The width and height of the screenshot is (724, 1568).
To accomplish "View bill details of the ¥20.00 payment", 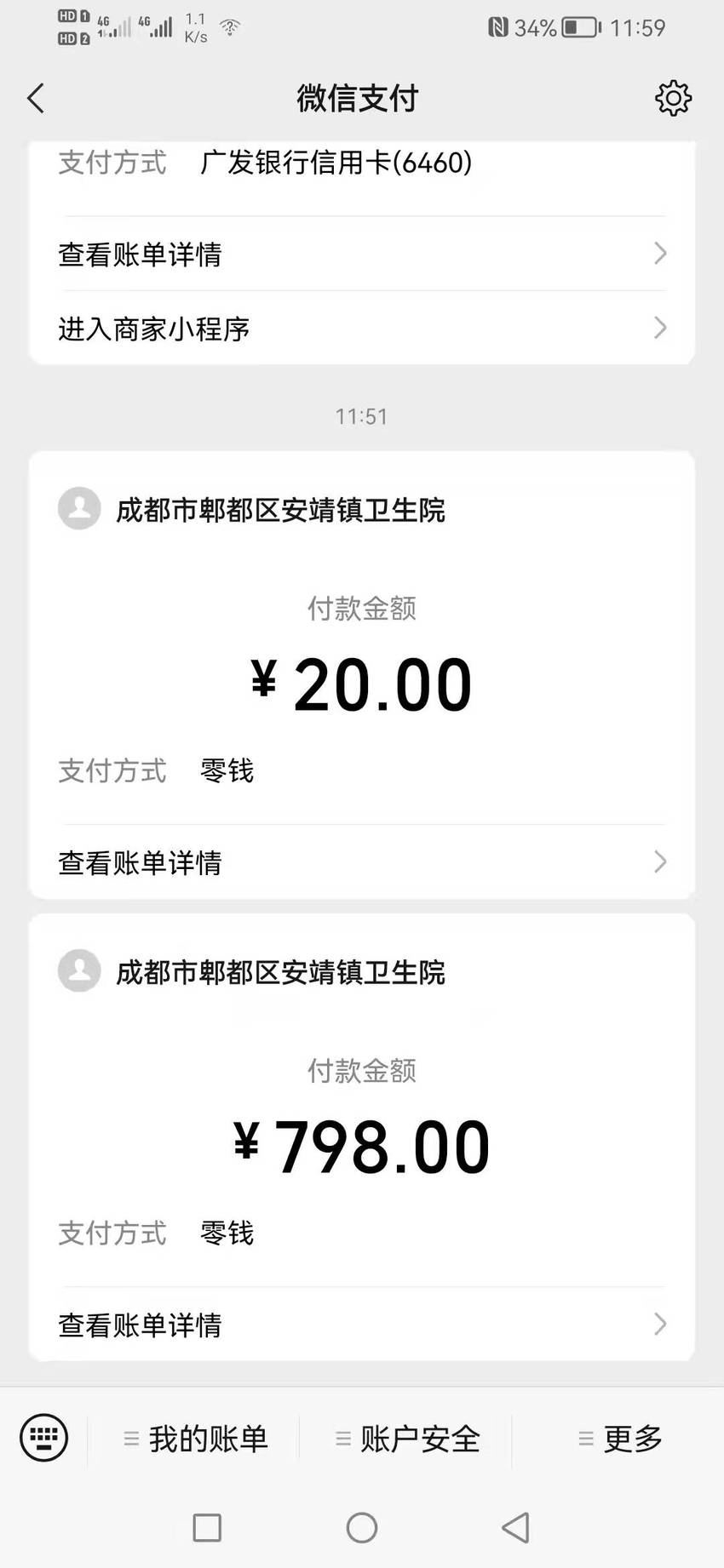I will pyautogui.click(x=362, y=862).
